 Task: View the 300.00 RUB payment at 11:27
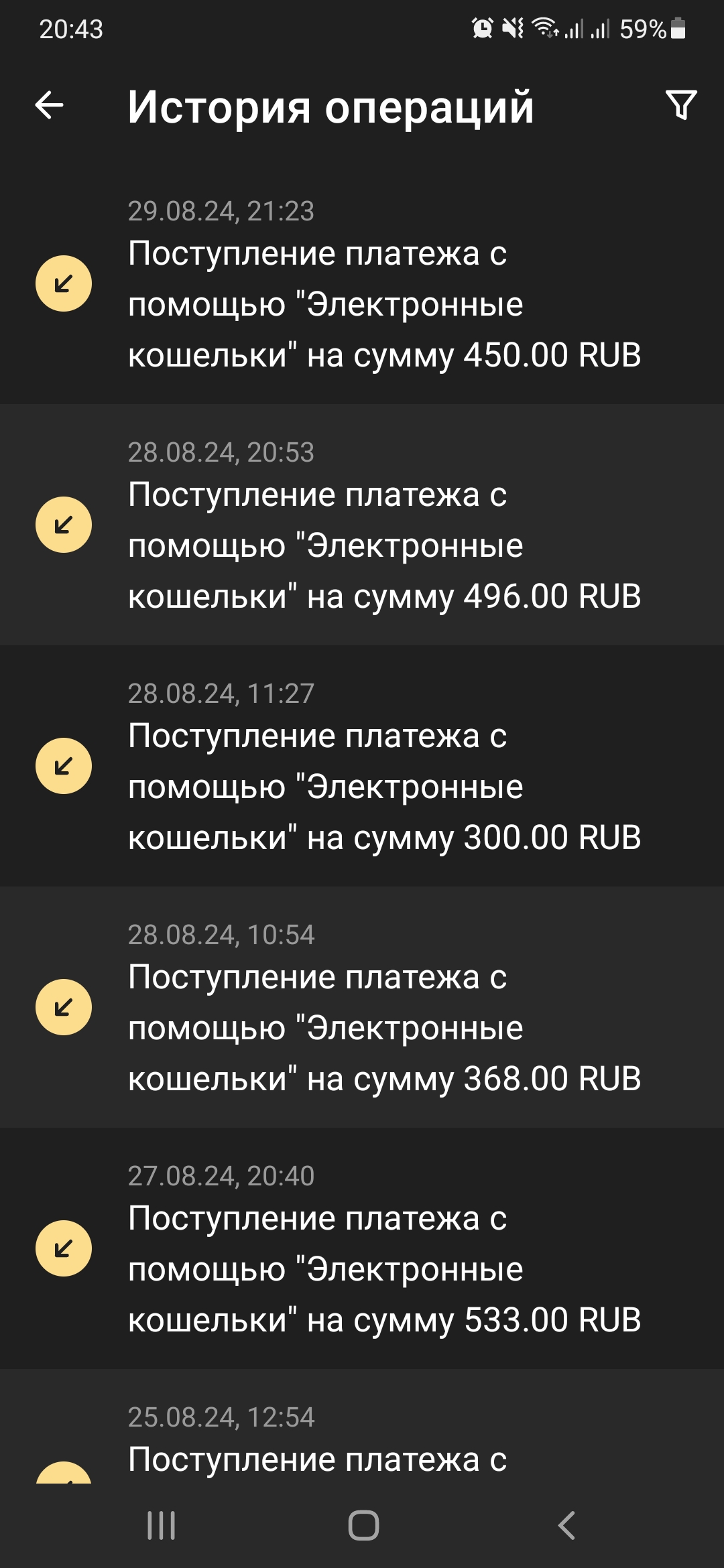(x=362, y=766)
